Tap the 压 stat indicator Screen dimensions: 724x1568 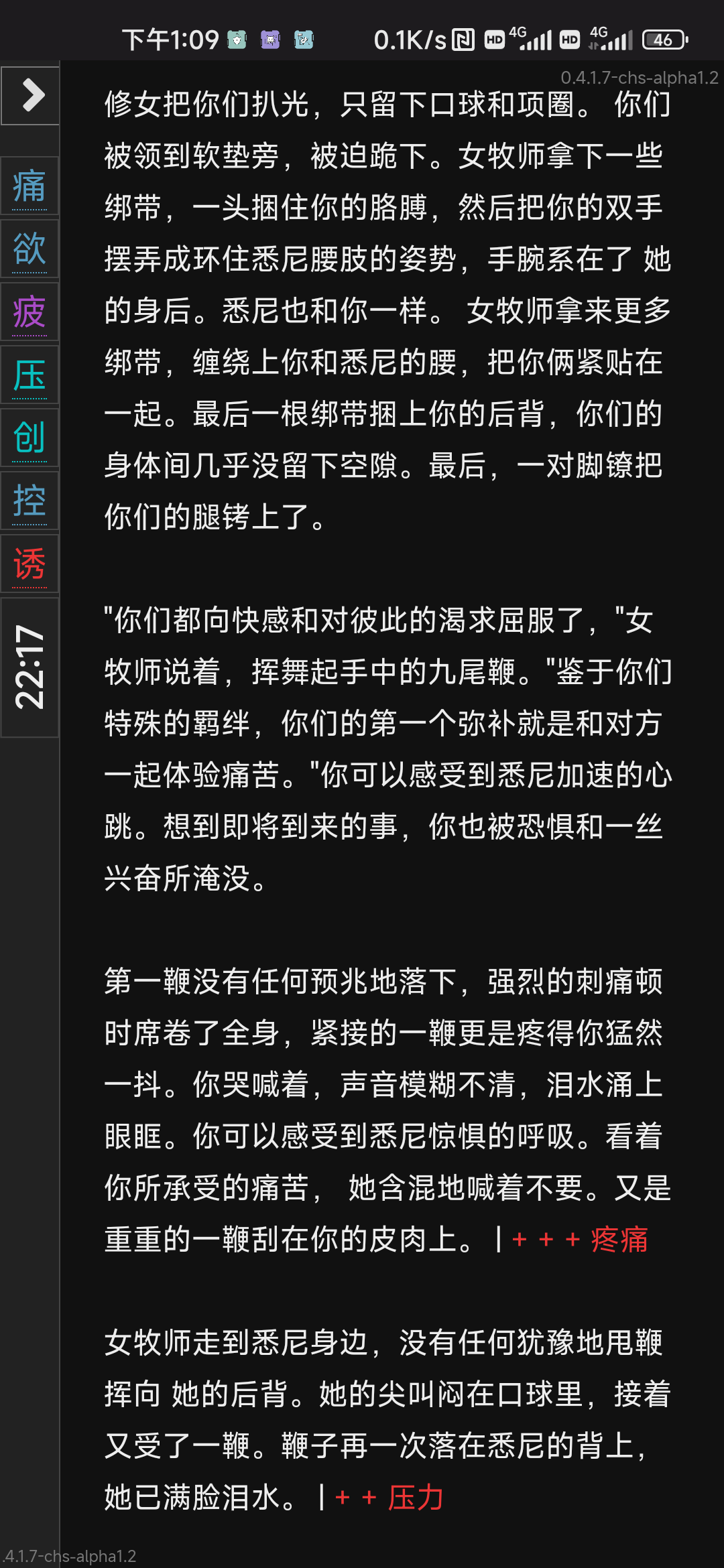click(29, 375)
